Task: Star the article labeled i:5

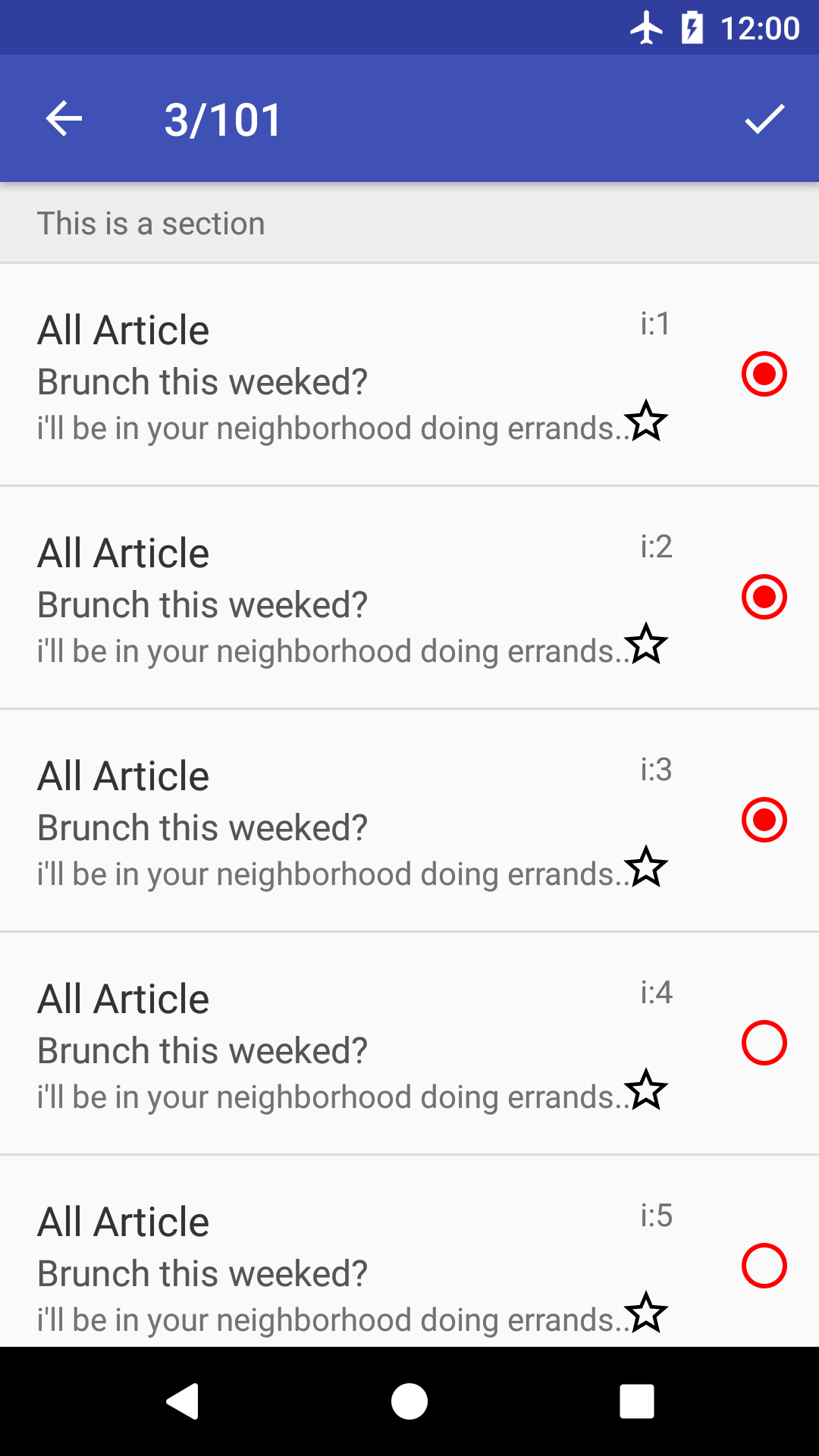Action: [x=646, y=1313]
